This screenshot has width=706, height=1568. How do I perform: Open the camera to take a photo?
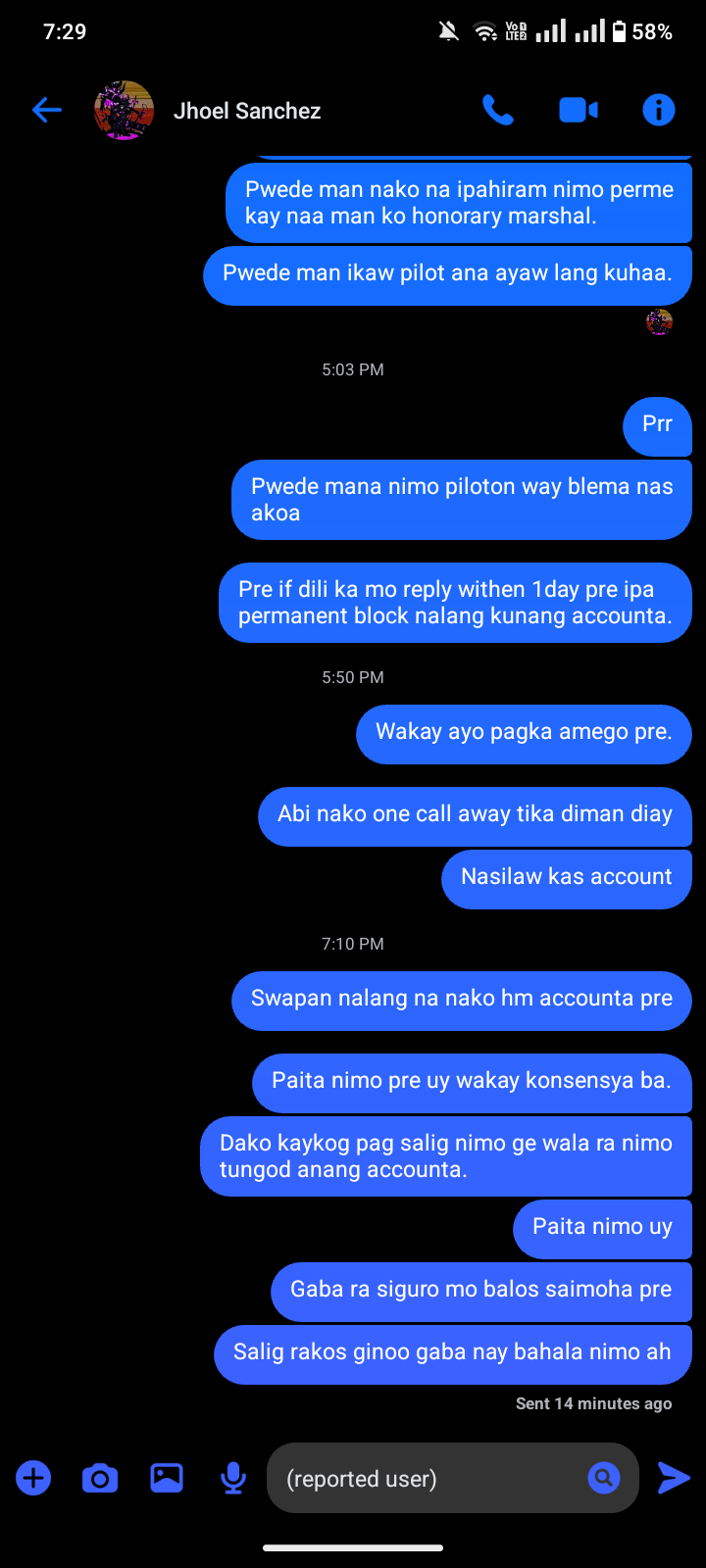click(100, 1478)
